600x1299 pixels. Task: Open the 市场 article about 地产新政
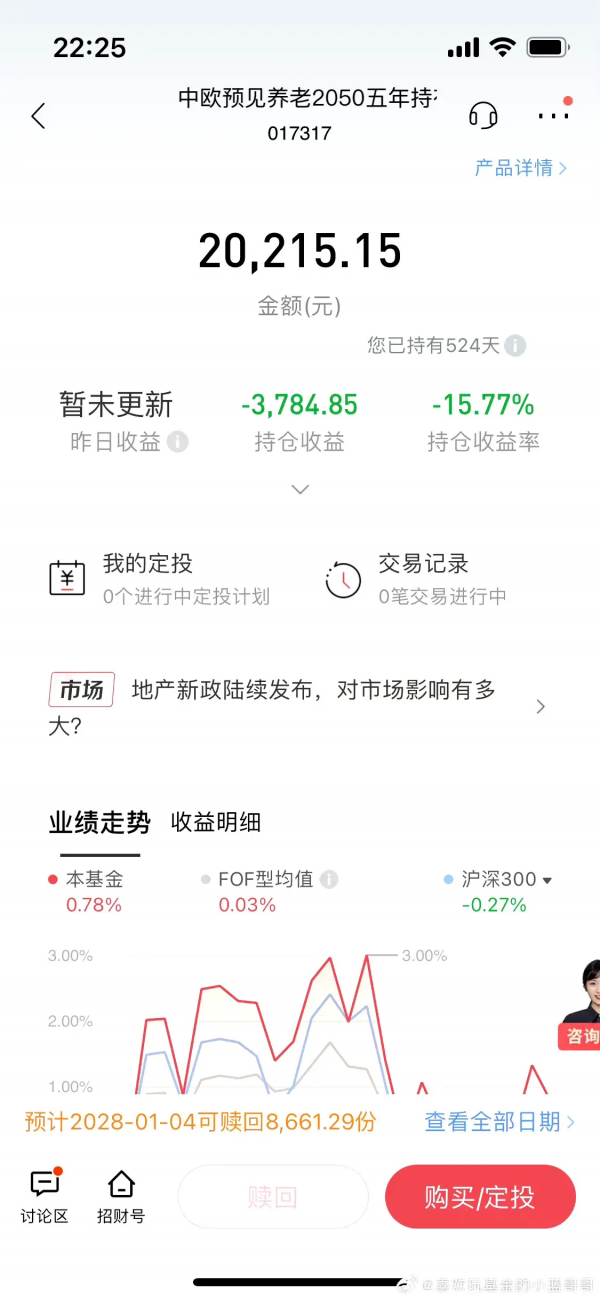tap(300, 707)
